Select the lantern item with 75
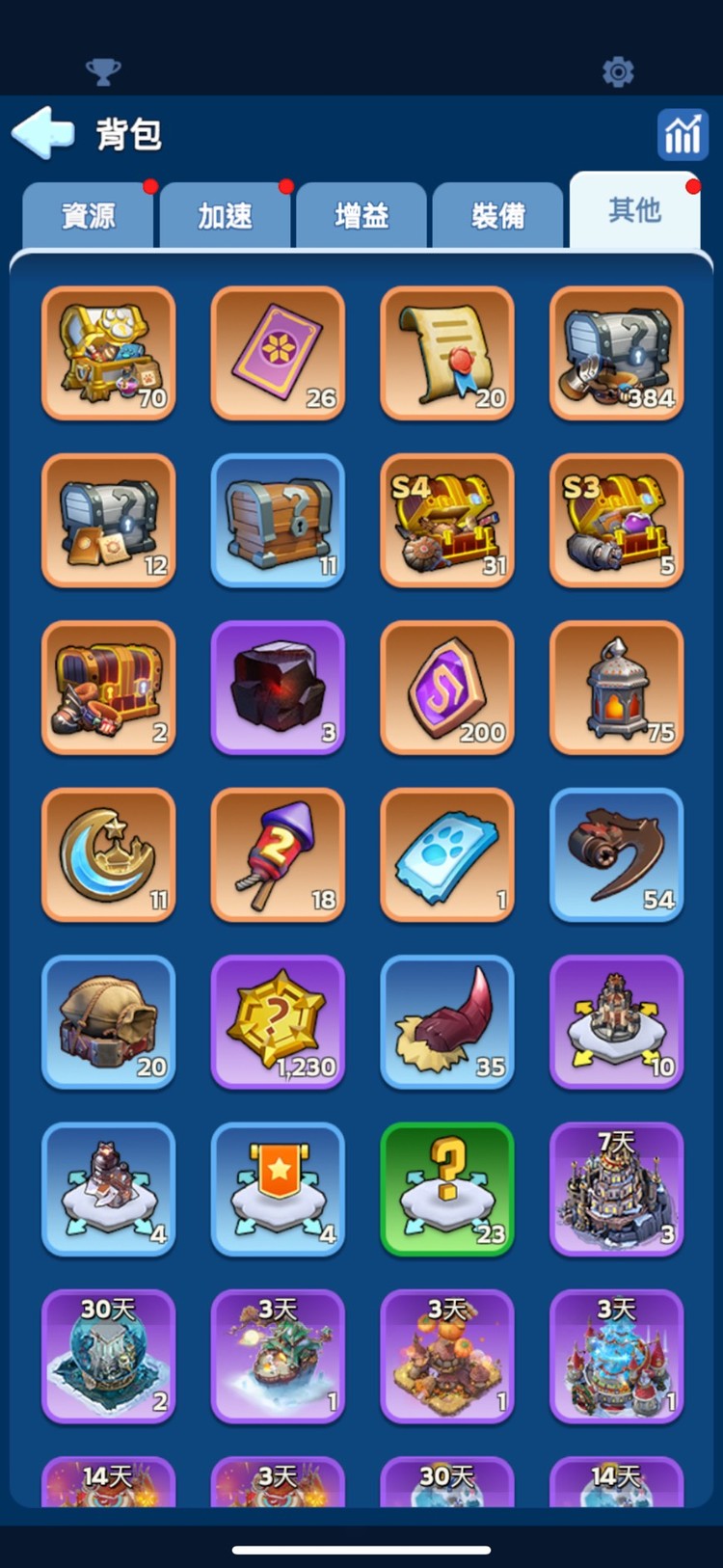This screenshot has width=723, height=1568. 616,688
